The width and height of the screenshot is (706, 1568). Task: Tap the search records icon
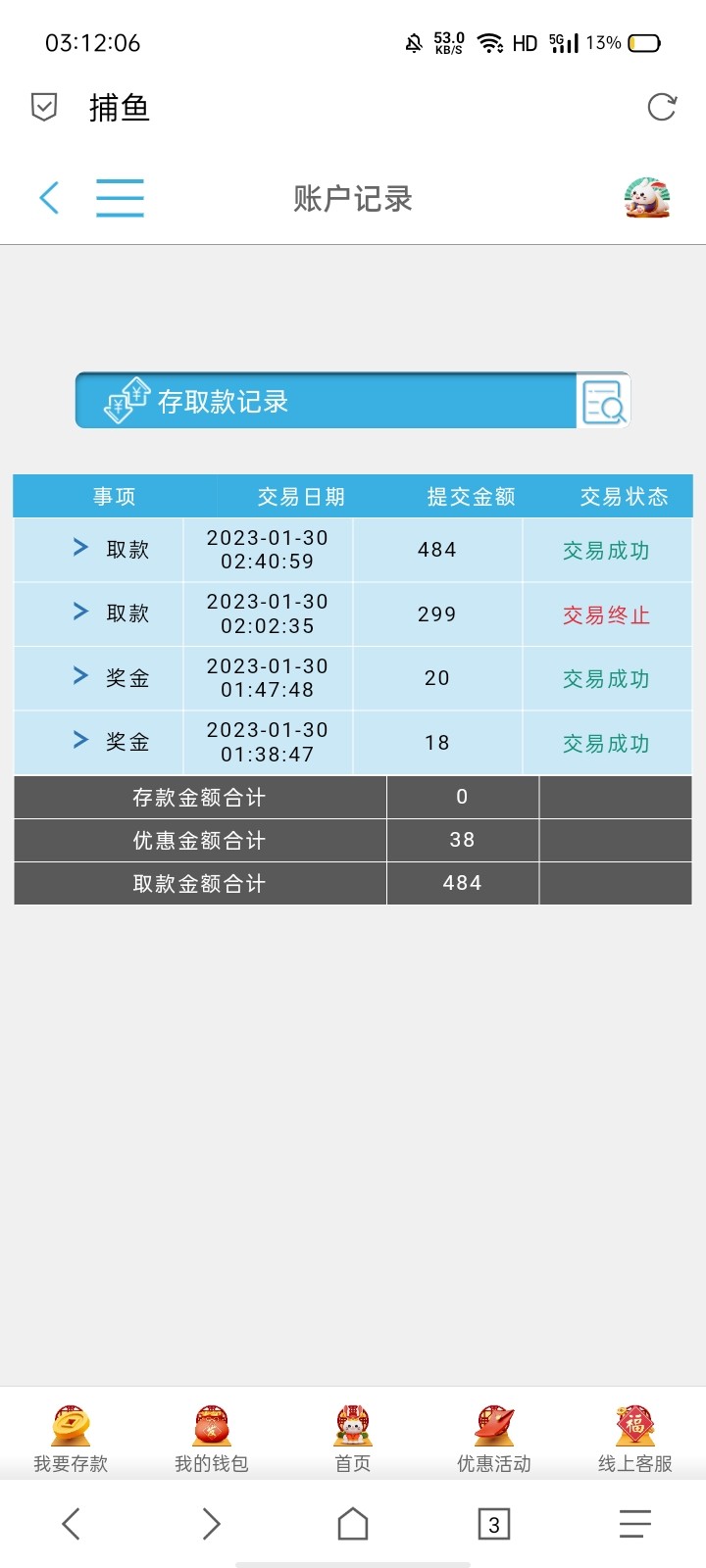tap(603, 402)
